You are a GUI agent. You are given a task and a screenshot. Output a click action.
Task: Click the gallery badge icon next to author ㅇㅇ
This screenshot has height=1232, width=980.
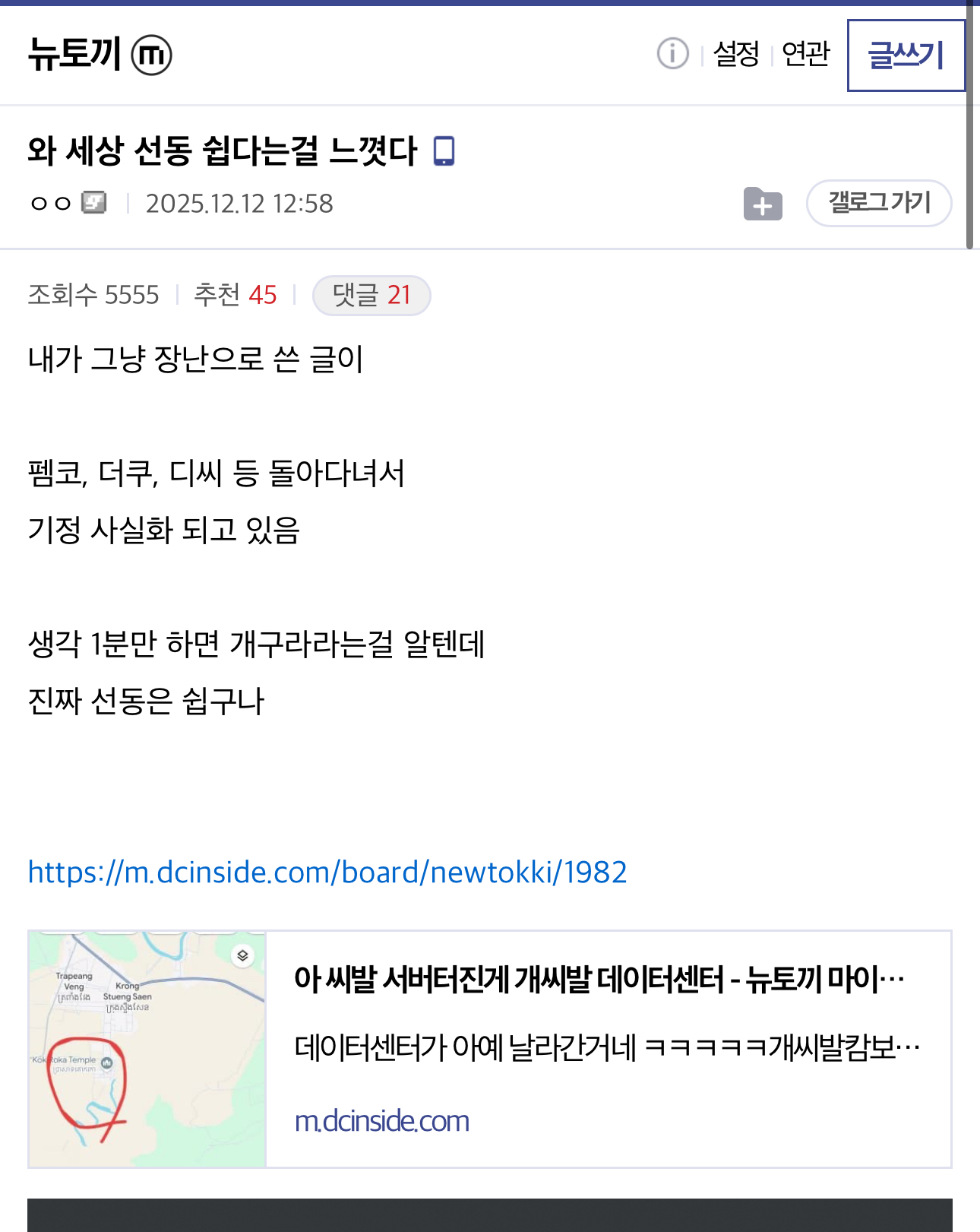click(92, 203)
